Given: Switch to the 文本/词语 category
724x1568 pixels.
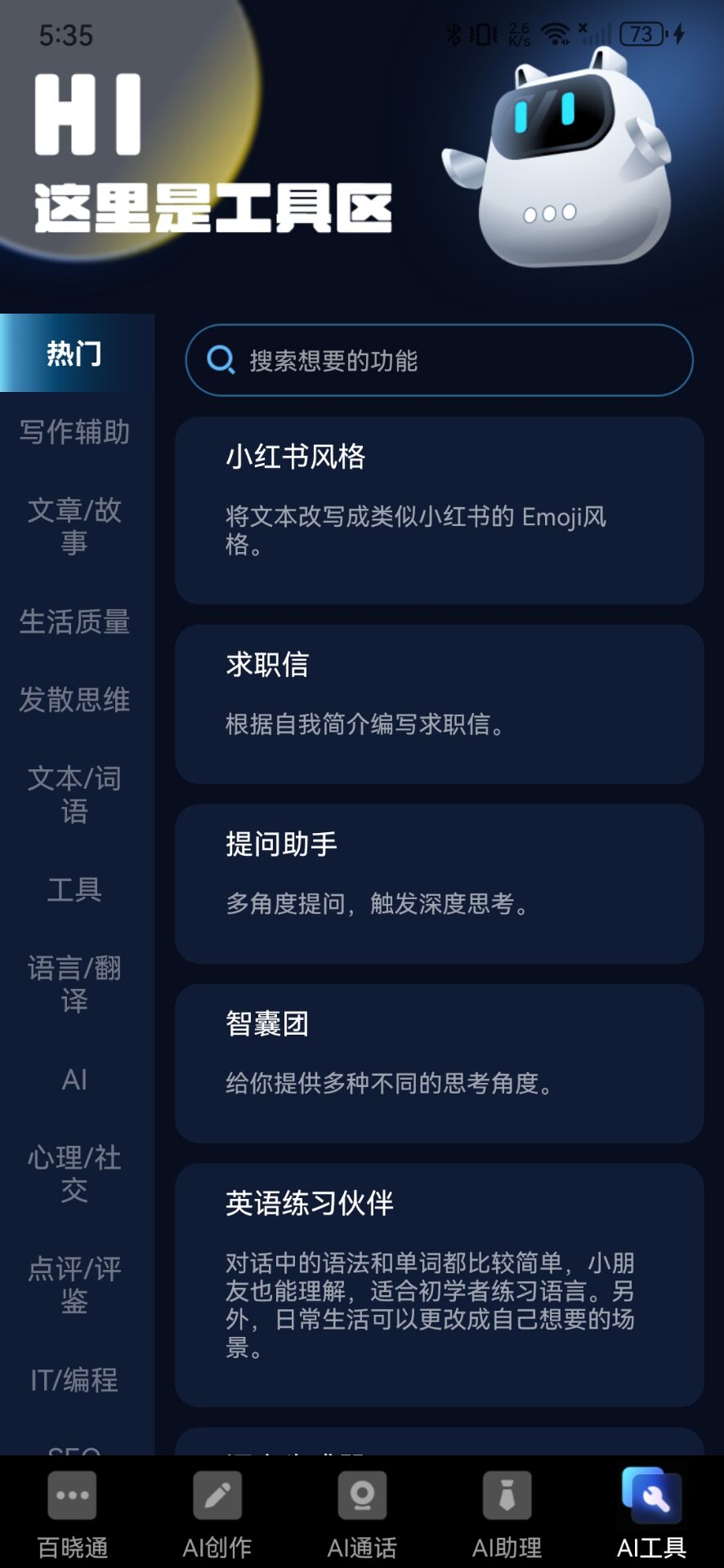Looking at the screenshot, I should [x=74, y=794].
